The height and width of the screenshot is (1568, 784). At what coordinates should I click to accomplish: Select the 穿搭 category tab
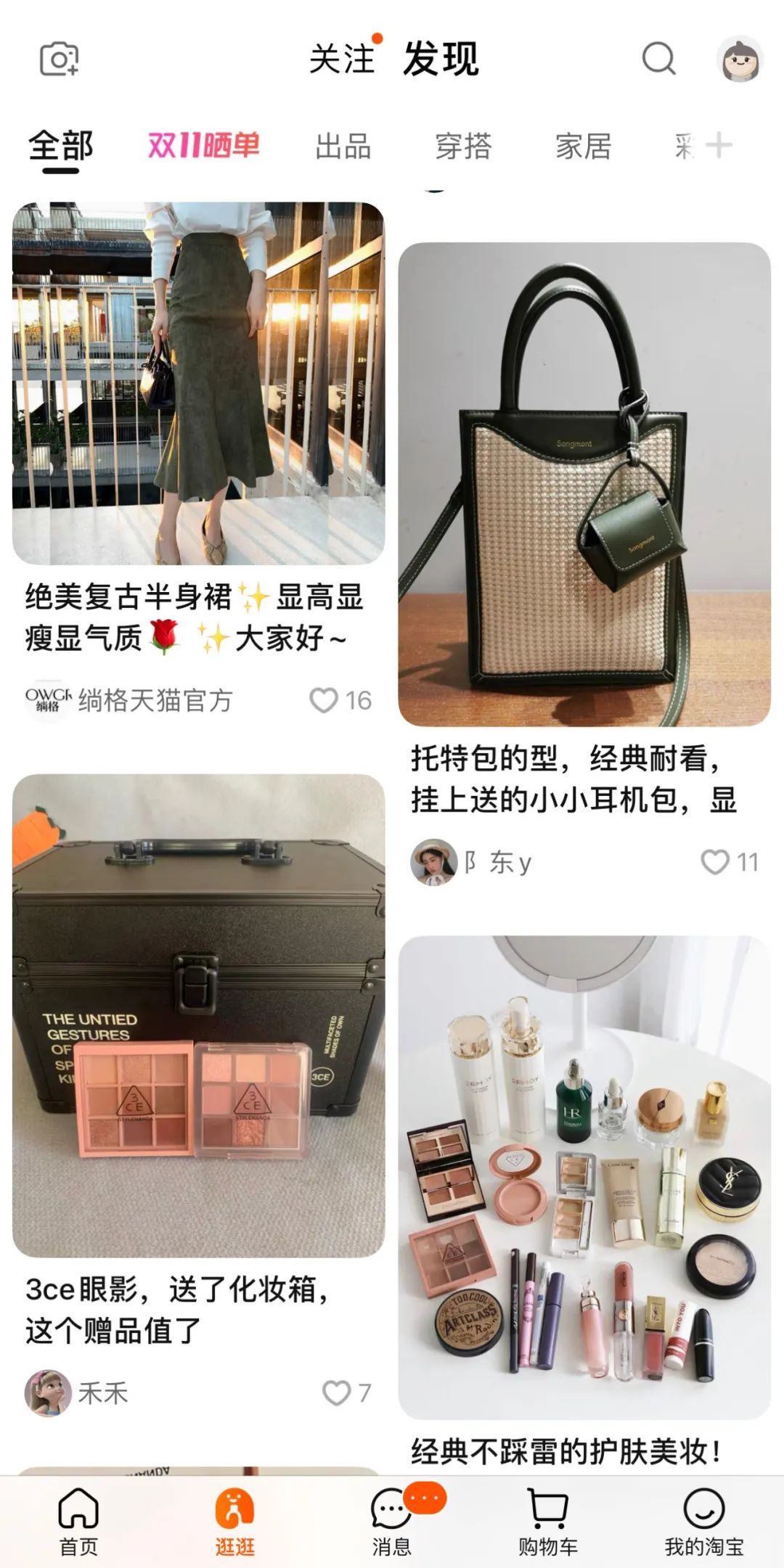pyautogui.click(x=463, y=147)
